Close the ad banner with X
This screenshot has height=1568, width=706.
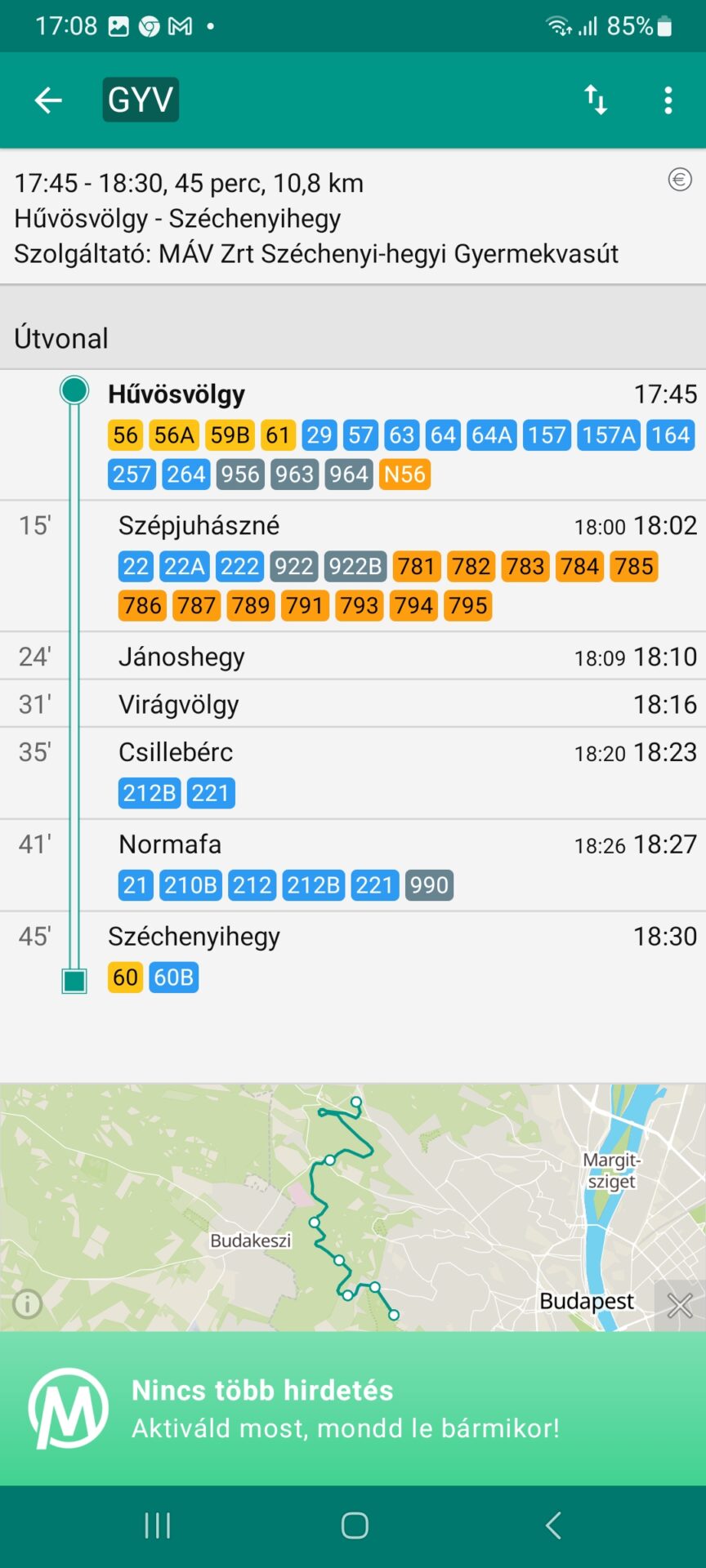tap(680, 1306)
